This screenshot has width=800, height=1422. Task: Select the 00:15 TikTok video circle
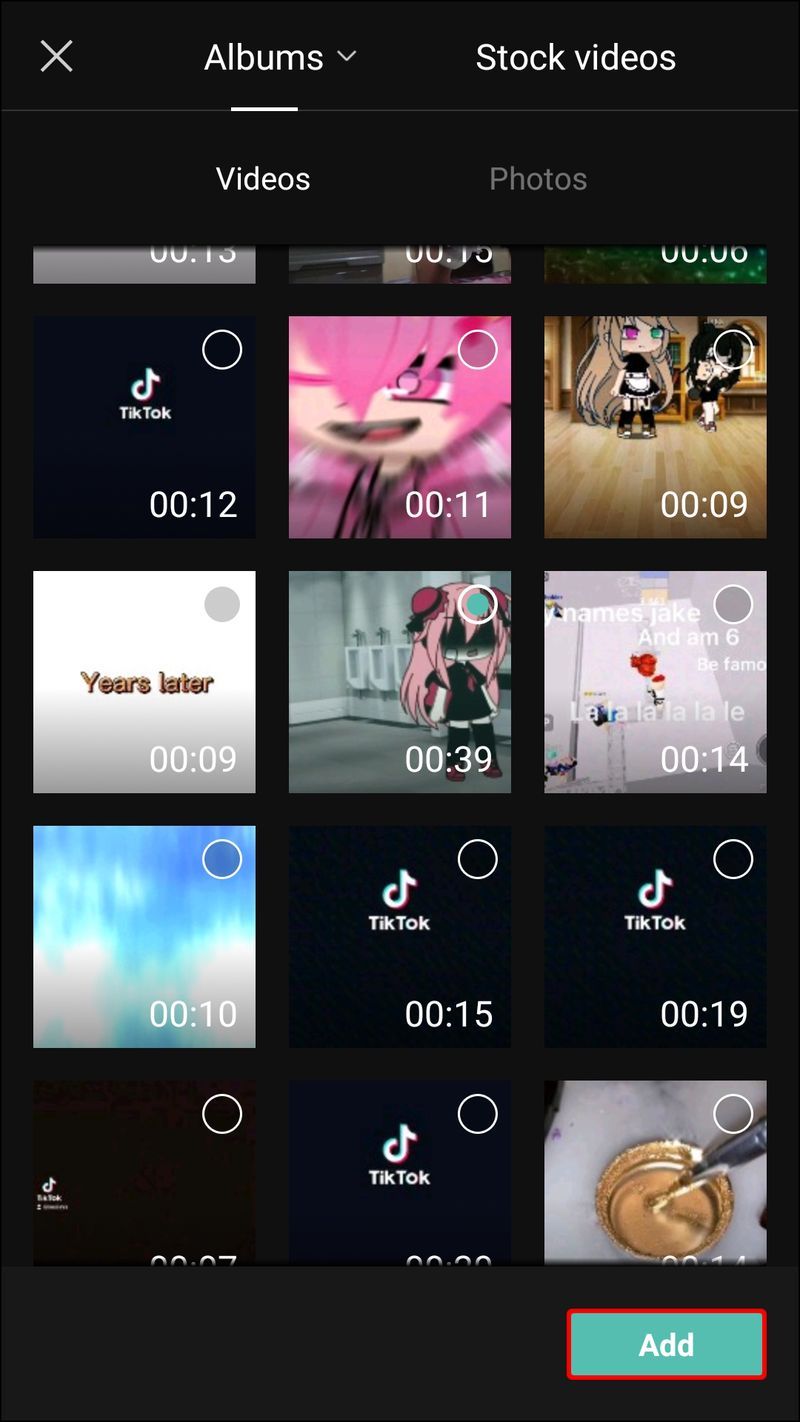478,859
